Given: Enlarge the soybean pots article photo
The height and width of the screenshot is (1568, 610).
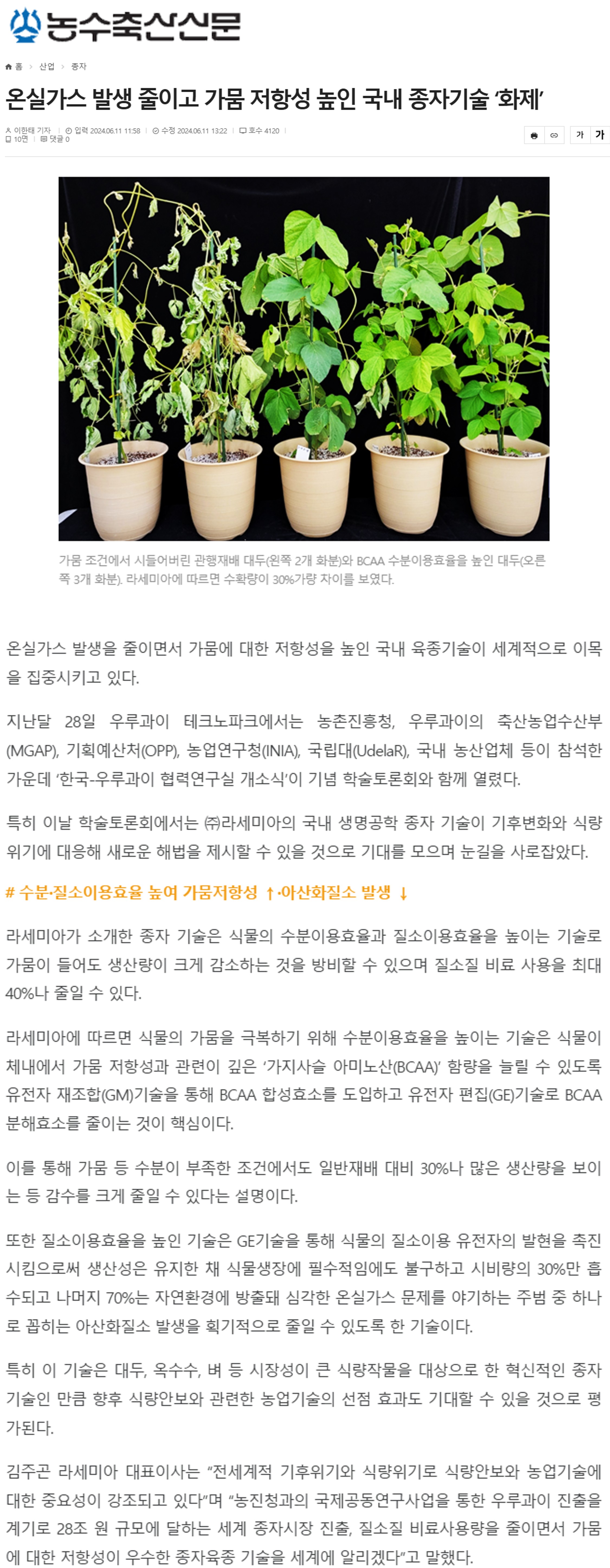Looking at the screenshot, I should coord(304,358).
